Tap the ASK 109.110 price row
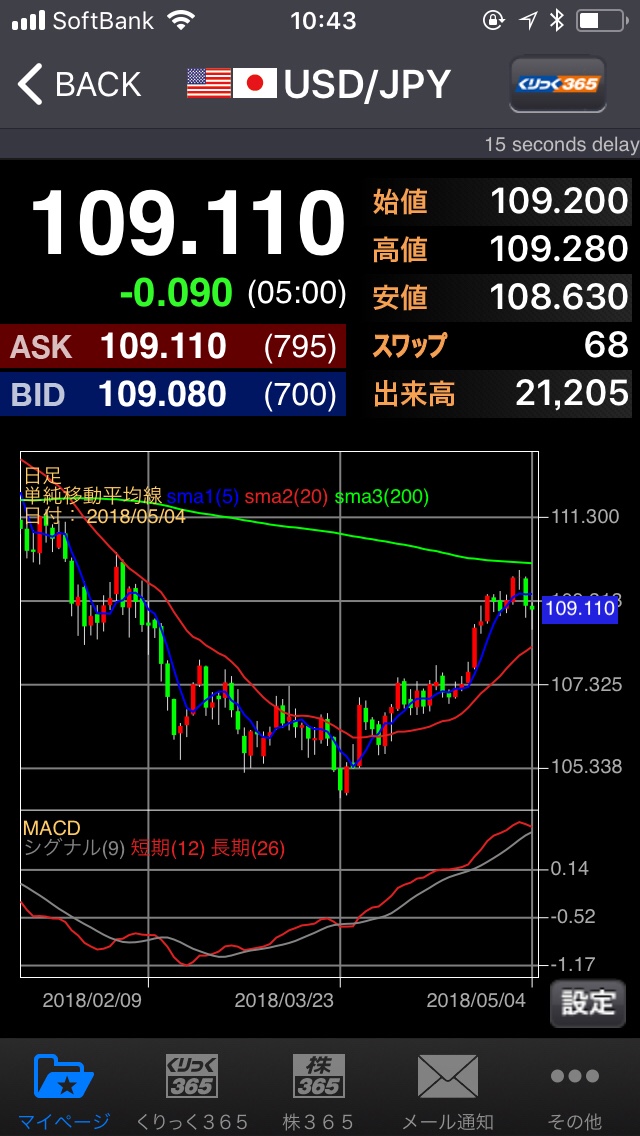The image size is (640, 1136). (173, 347)
